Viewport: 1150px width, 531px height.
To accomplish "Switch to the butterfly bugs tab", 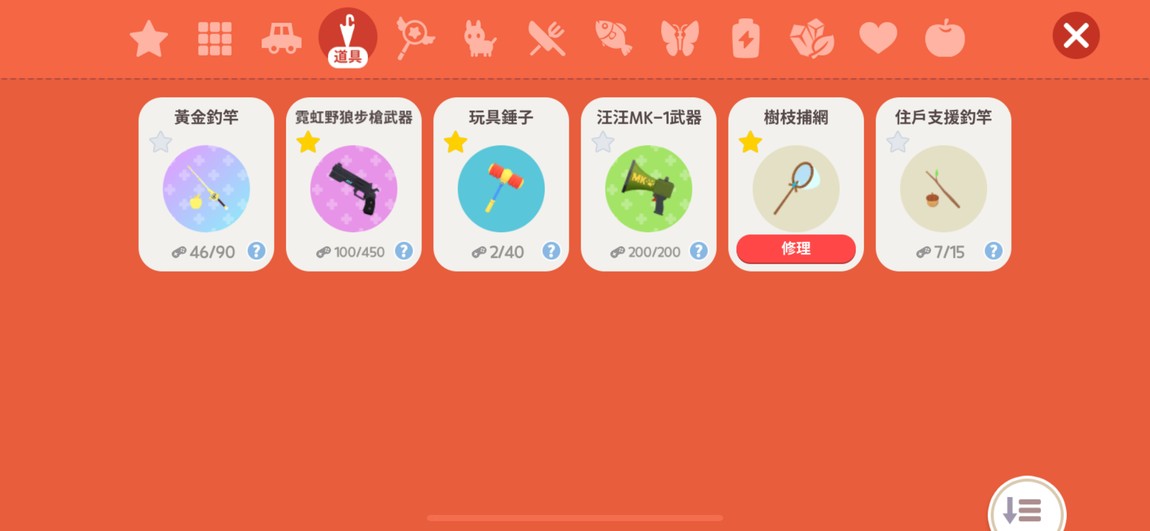I will tap(679, 39).
